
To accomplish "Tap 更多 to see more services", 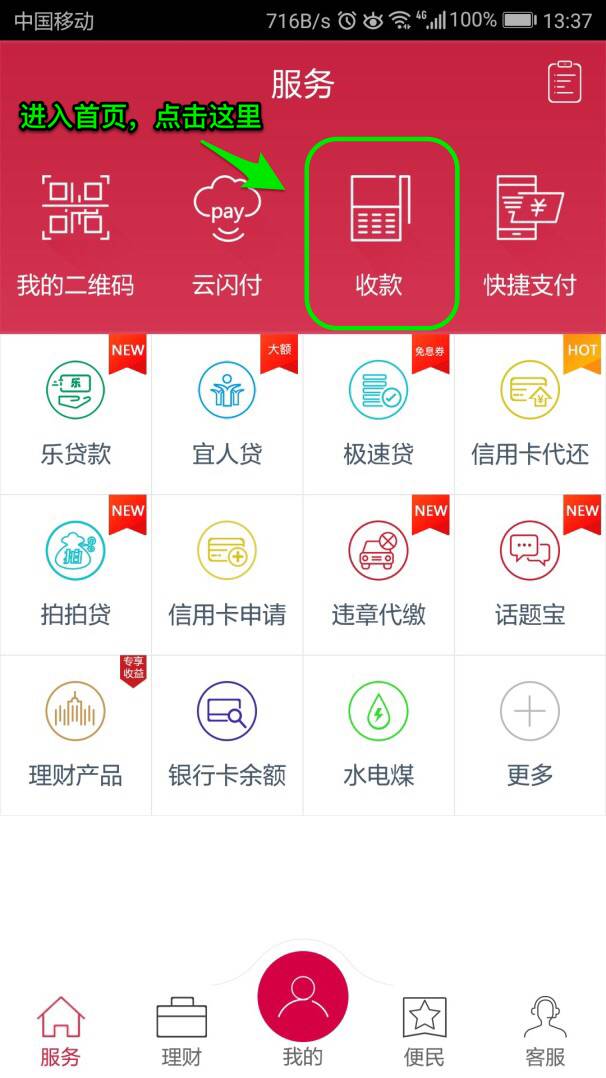I will (530, 733).
